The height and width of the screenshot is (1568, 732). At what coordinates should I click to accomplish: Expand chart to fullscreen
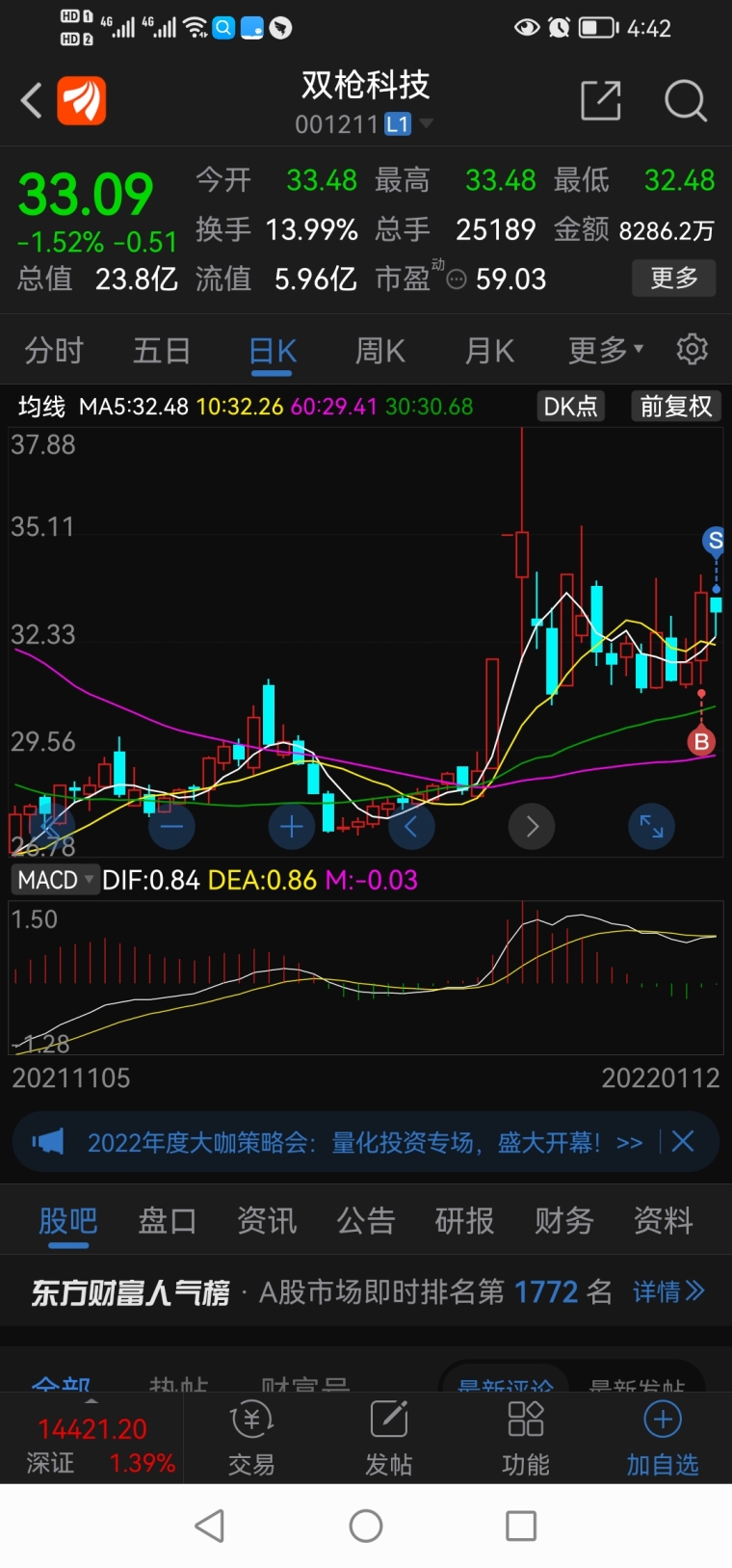pyautogui.click(x=651, y=826)
